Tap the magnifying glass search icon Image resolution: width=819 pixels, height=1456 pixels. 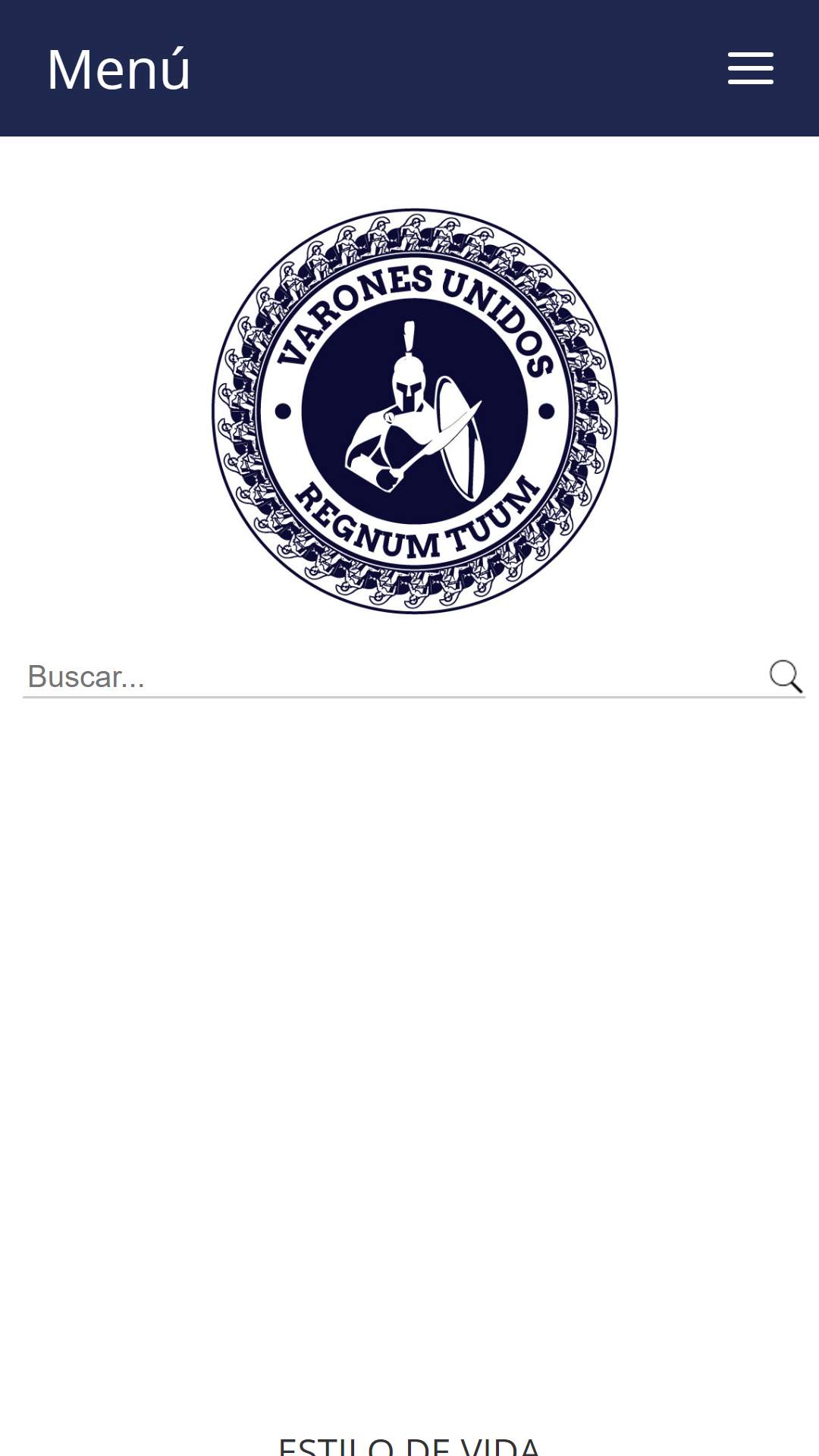786,676
